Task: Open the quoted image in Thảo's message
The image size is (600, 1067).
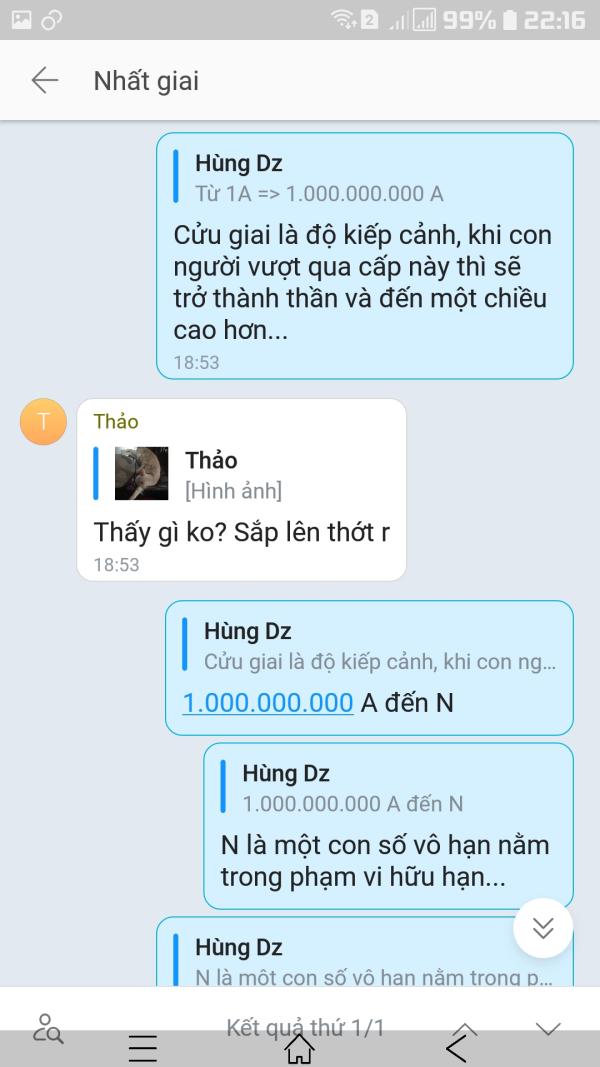Action: tap(141, 474)
